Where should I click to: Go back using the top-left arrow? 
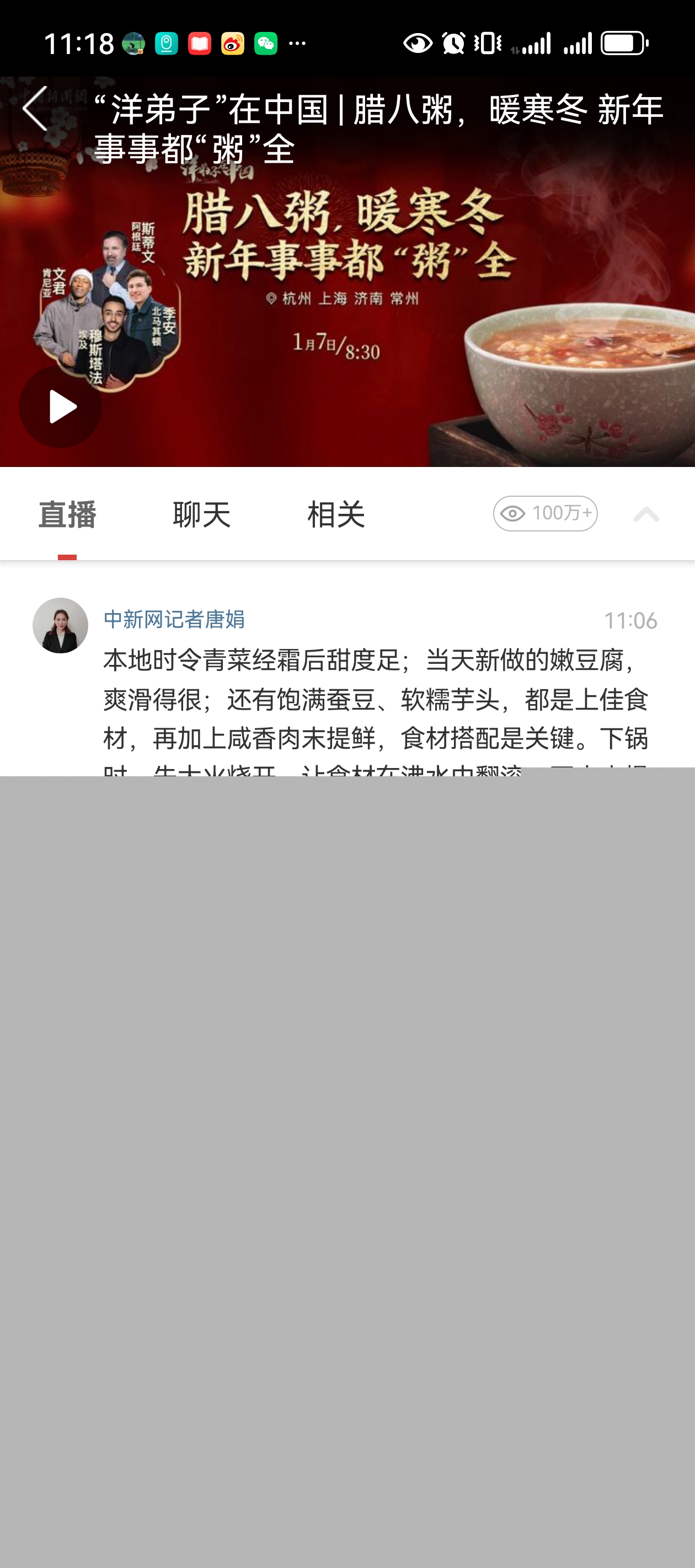[x=35, y=109]
